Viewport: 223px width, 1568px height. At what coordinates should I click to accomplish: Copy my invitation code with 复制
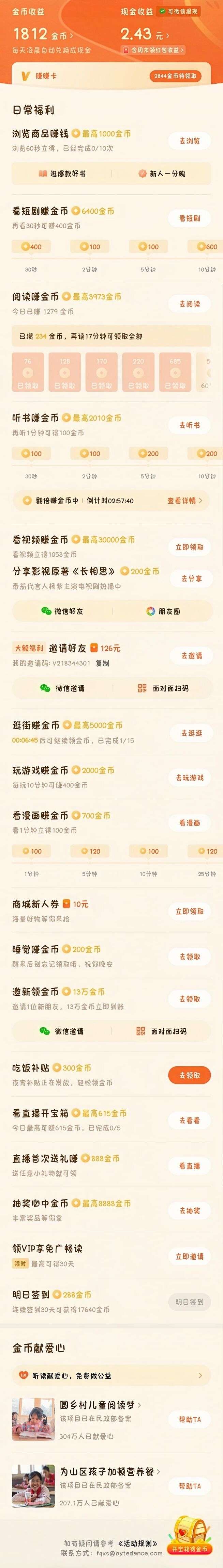[x=102, y=663]
